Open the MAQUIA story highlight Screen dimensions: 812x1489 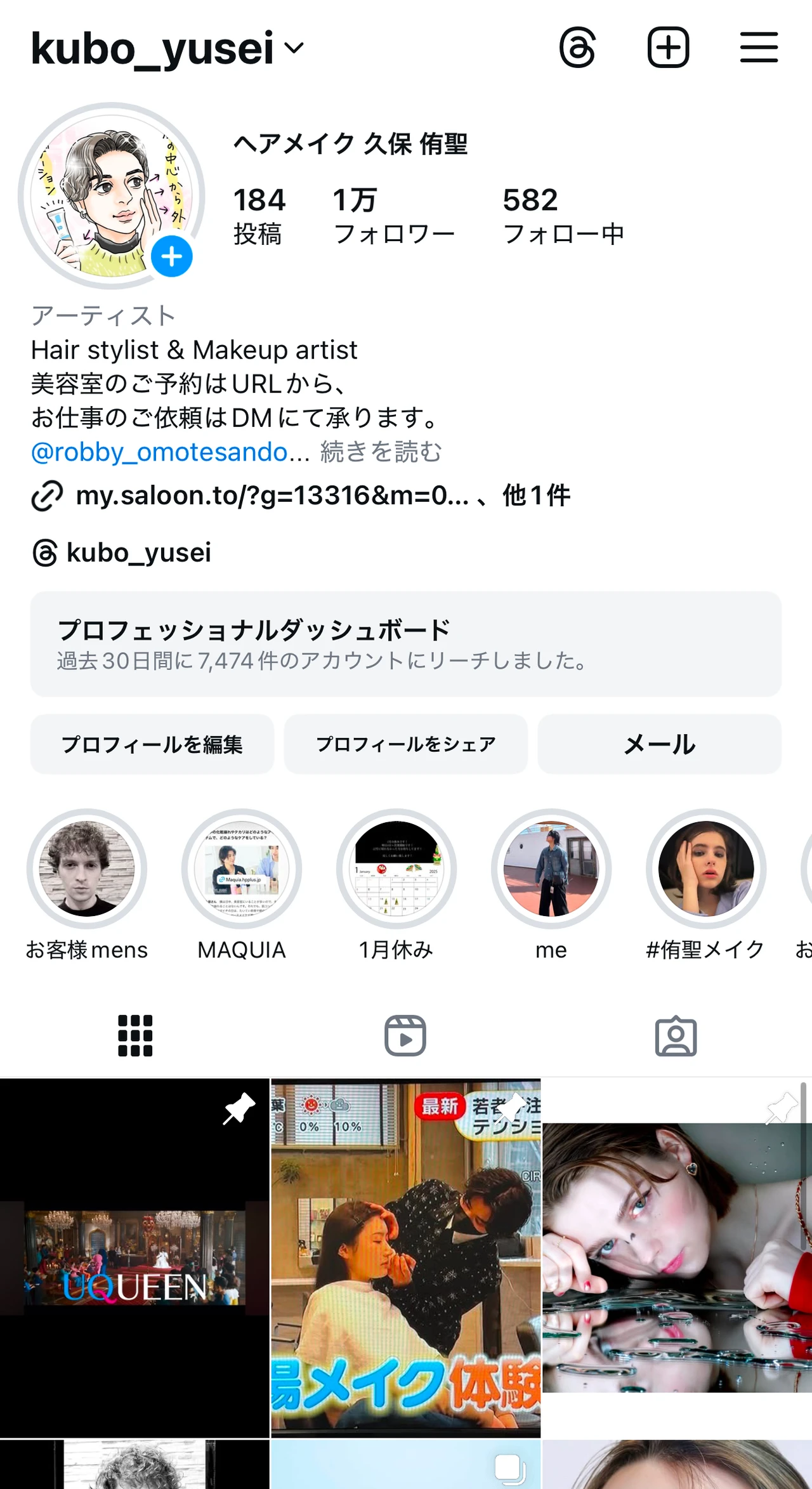pyautogui.click(x=242, y=869)
